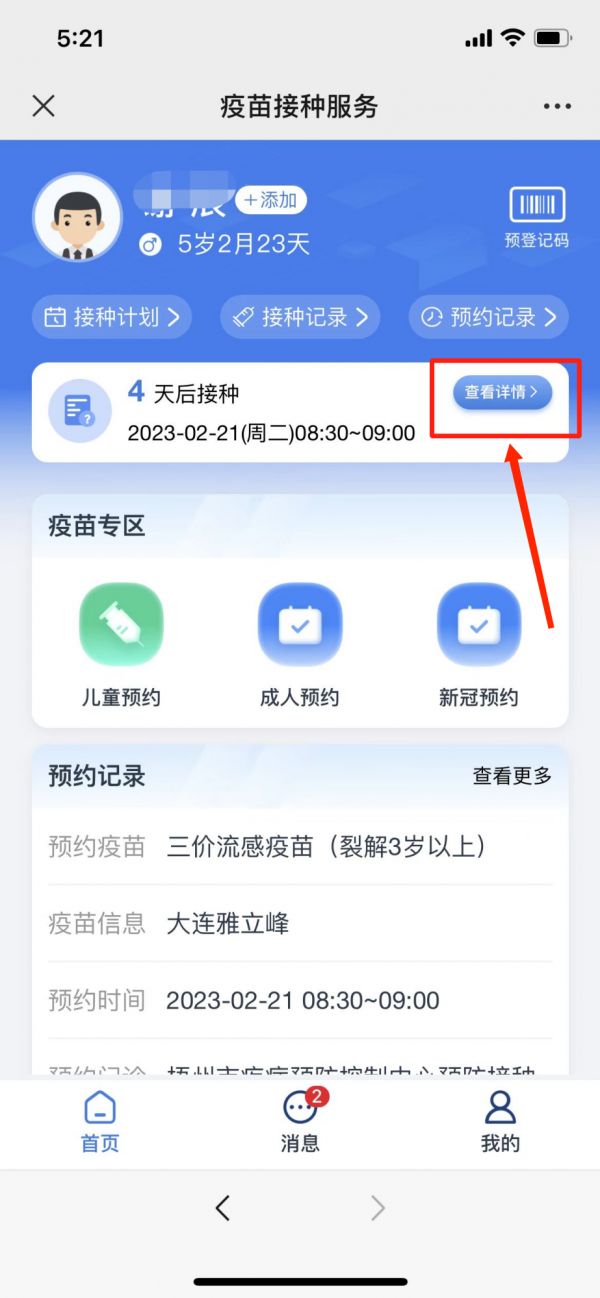Tap 查看更多 in 预约记录
Image resolution: width=600 pixels, height=1298 pixels.
click(512, 776)
